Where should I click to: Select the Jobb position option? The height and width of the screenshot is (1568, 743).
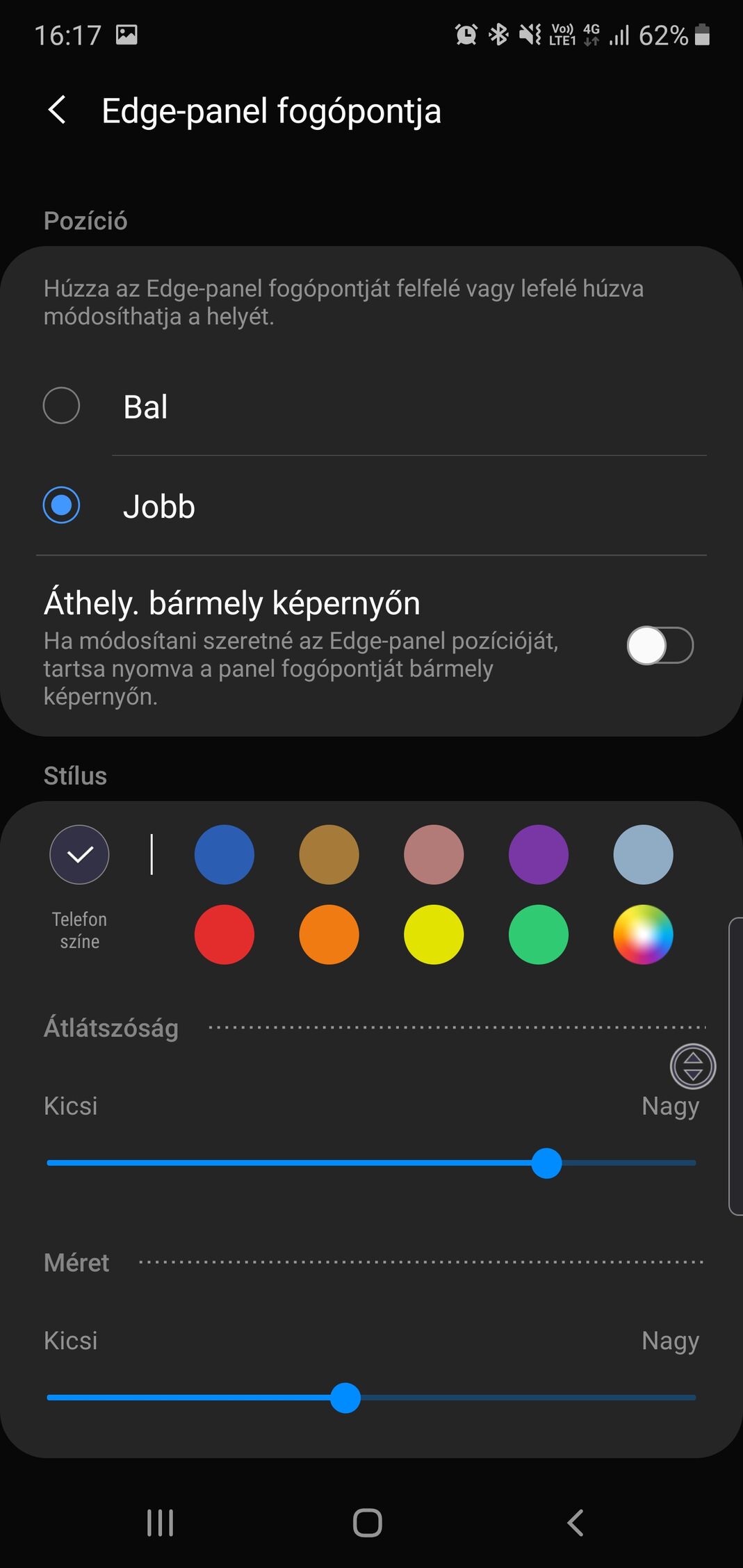point(371,506)
